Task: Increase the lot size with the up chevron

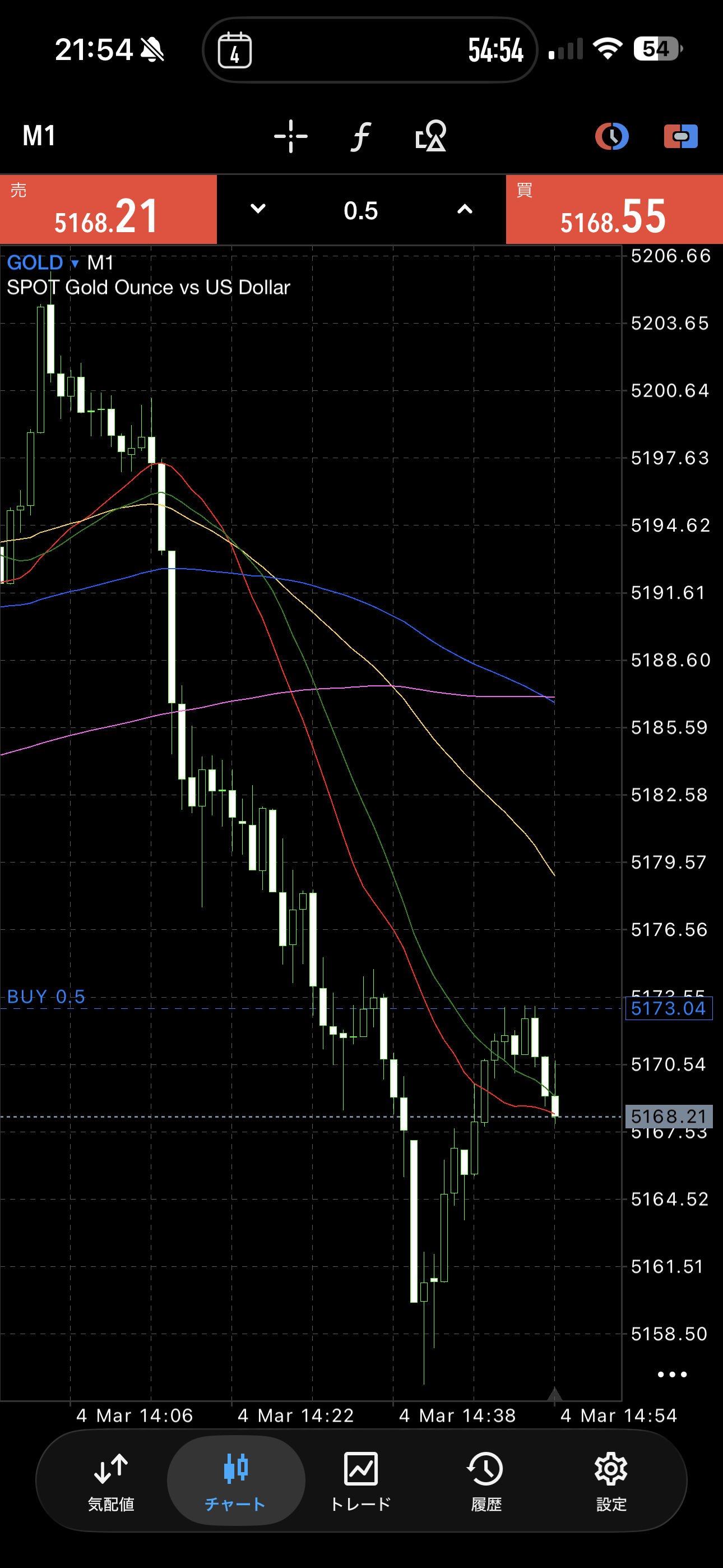Action: pyautogui.click(x=465, y=209)
